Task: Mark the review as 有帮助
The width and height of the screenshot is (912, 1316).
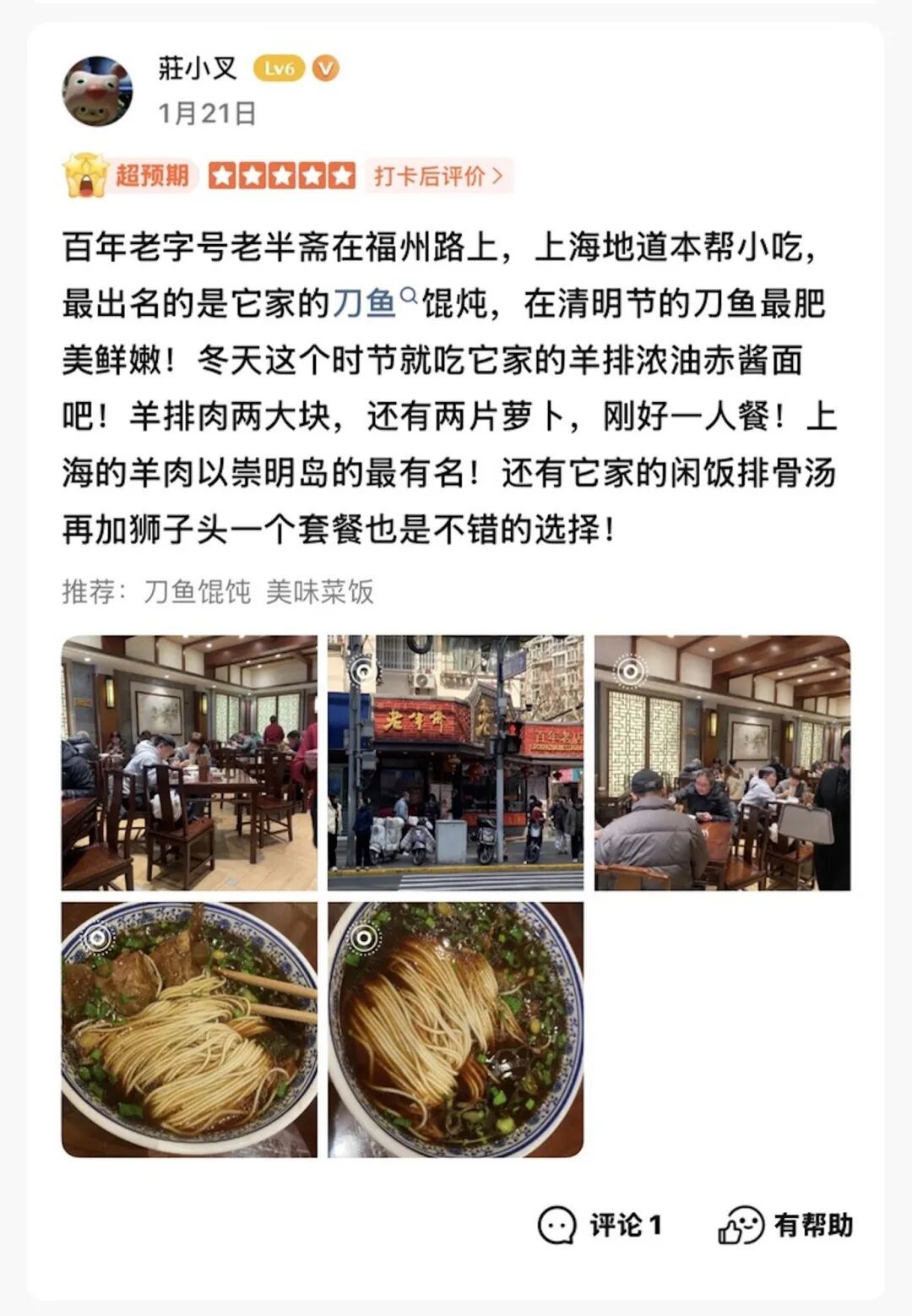Action: pyautogui.click(x=785, y=1225)
